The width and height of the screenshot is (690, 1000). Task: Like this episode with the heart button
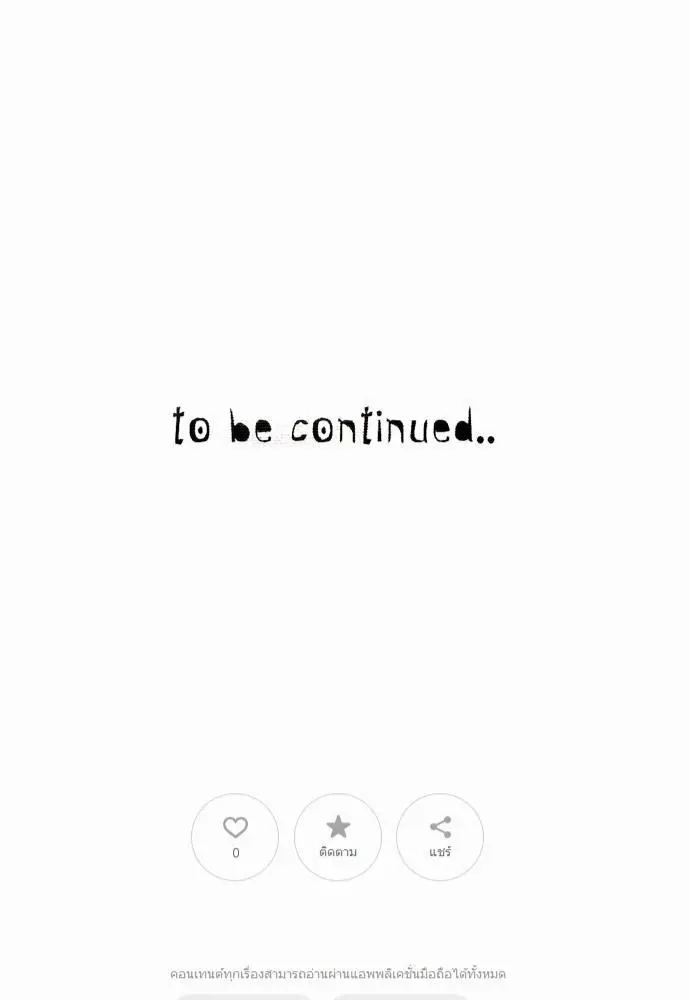(x=235, y=836)
